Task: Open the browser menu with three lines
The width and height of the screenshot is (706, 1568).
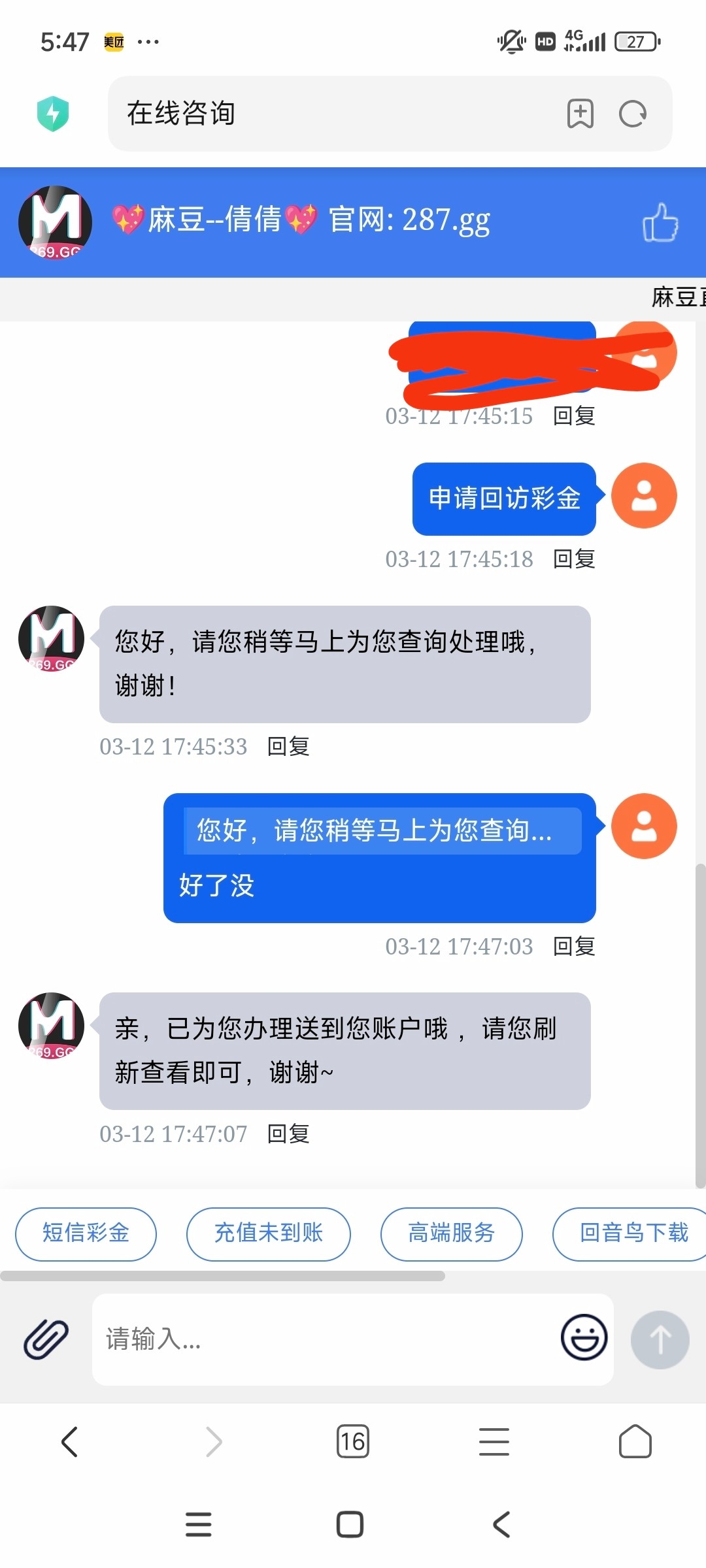Action: coord(494,1441)
